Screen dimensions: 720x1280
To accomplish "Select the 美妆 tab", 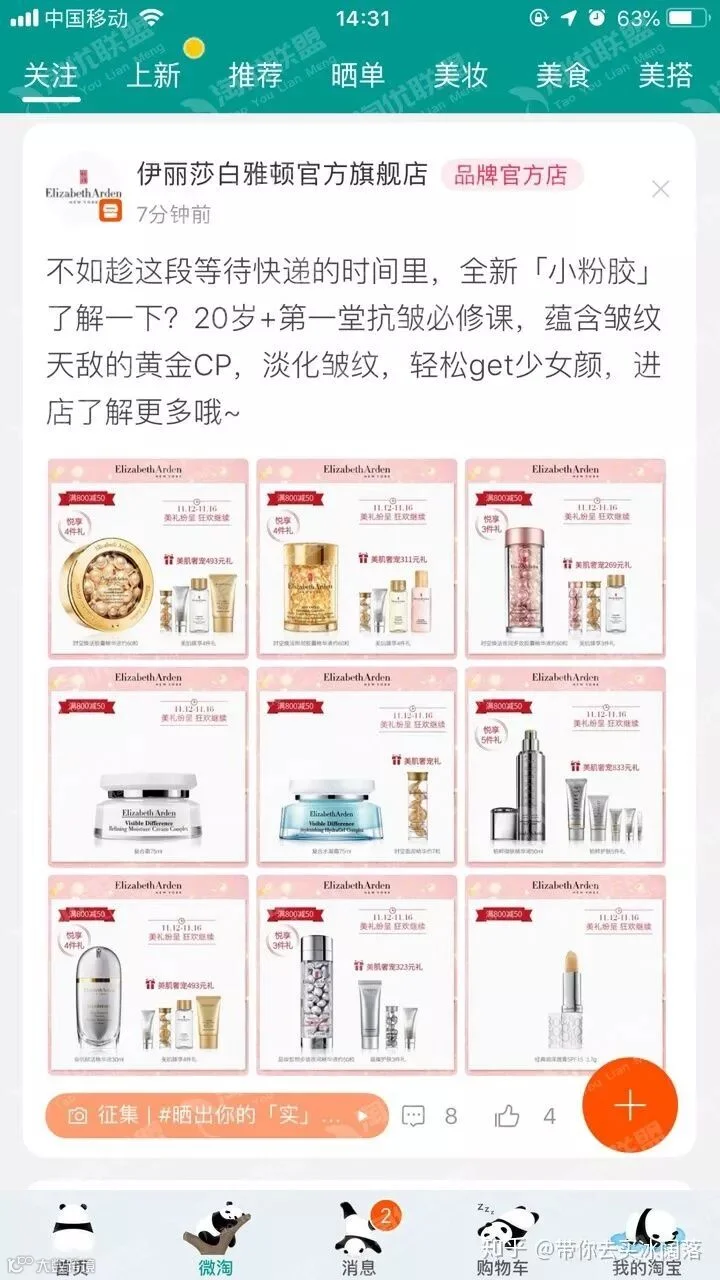I will pyautogui.click(x=461, y=76).
